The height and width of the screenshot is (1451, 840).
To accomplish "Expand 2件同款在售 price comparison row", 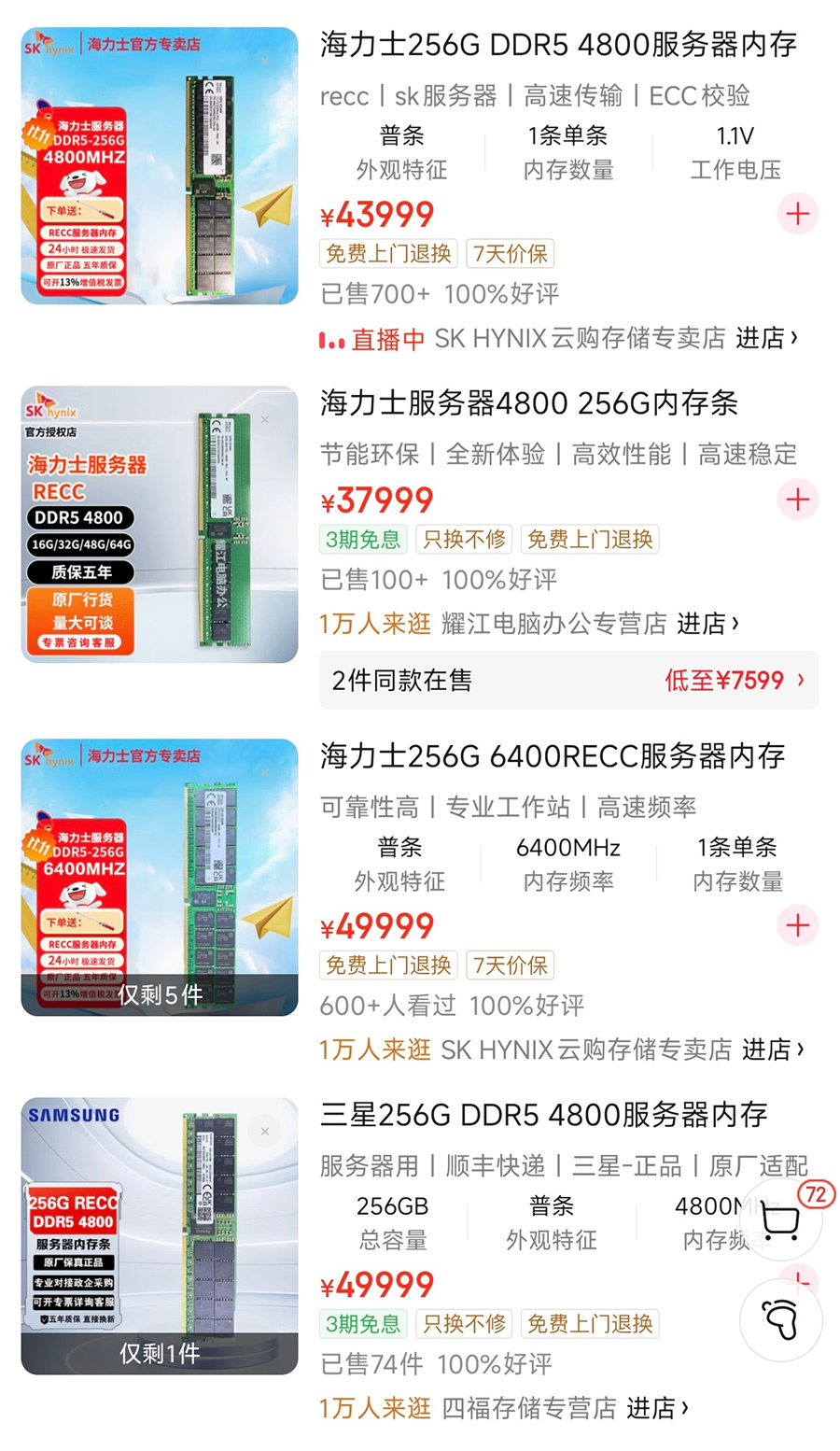I will [404, 681].
